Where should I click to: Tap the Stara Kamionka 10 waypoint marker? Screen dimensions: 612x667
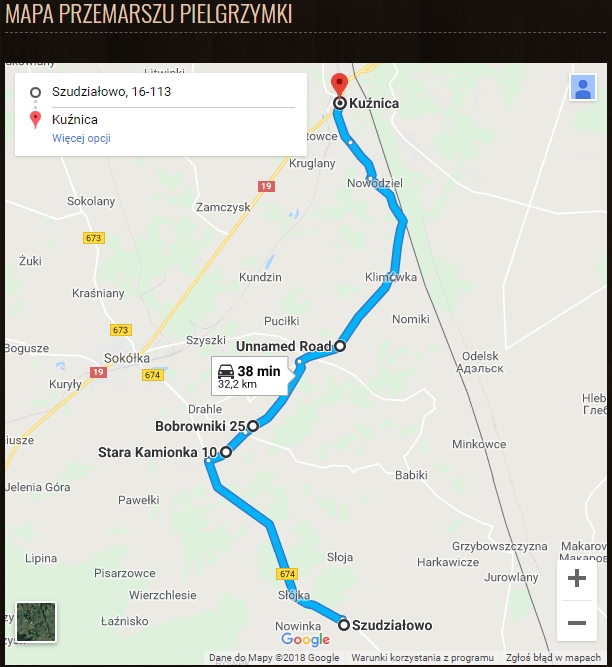(225, 452)
